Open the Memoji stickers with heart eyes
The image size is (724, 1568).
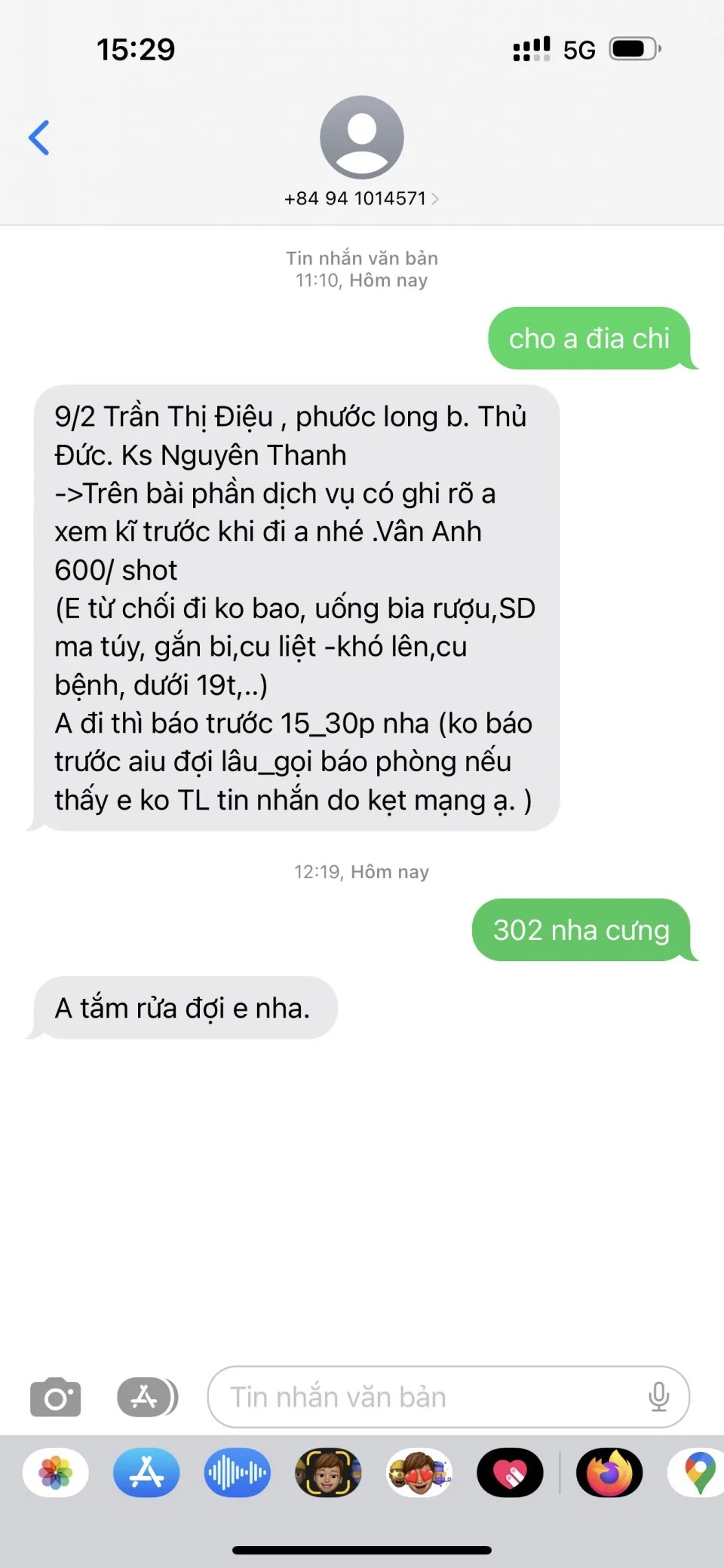(x=419, y=1472)
